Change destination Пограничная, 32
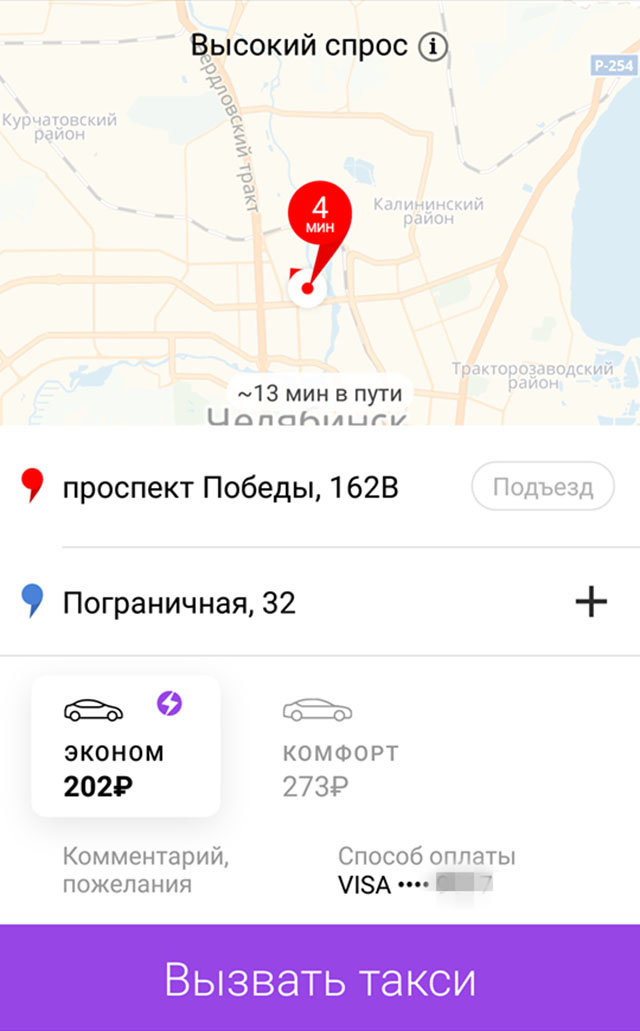Viewport: 640px width, 1031px height. pyautogui.click(x=180, y=603)
